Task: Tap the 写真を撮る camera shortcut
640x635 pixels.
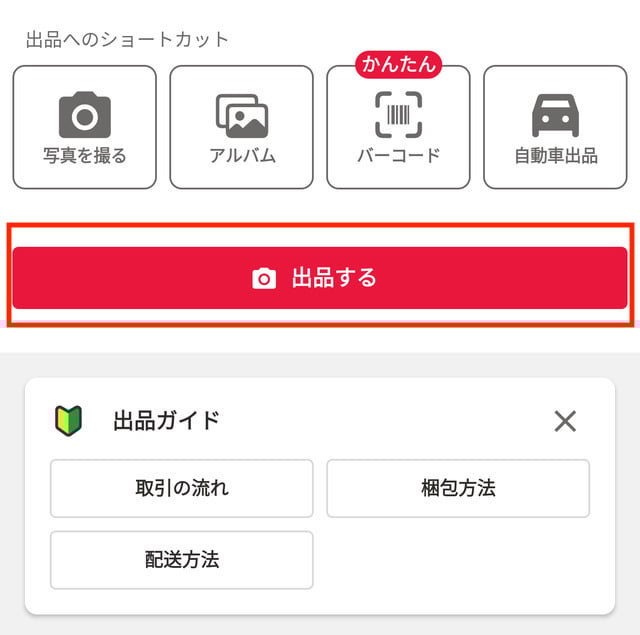Action: point(85,127)
